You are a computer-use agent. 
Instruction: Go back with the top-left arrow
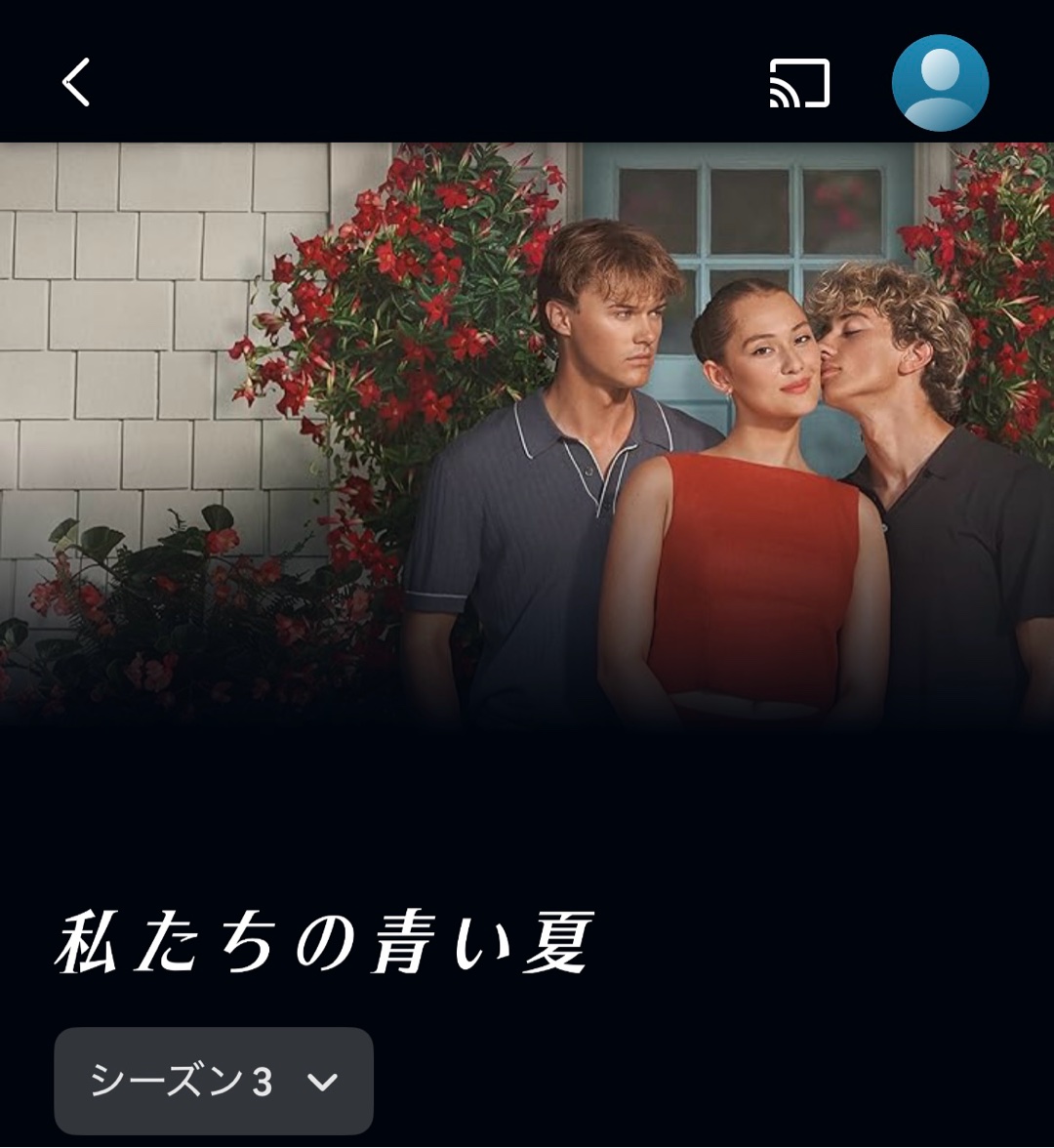pyautogui.click(x=76, y=82)
